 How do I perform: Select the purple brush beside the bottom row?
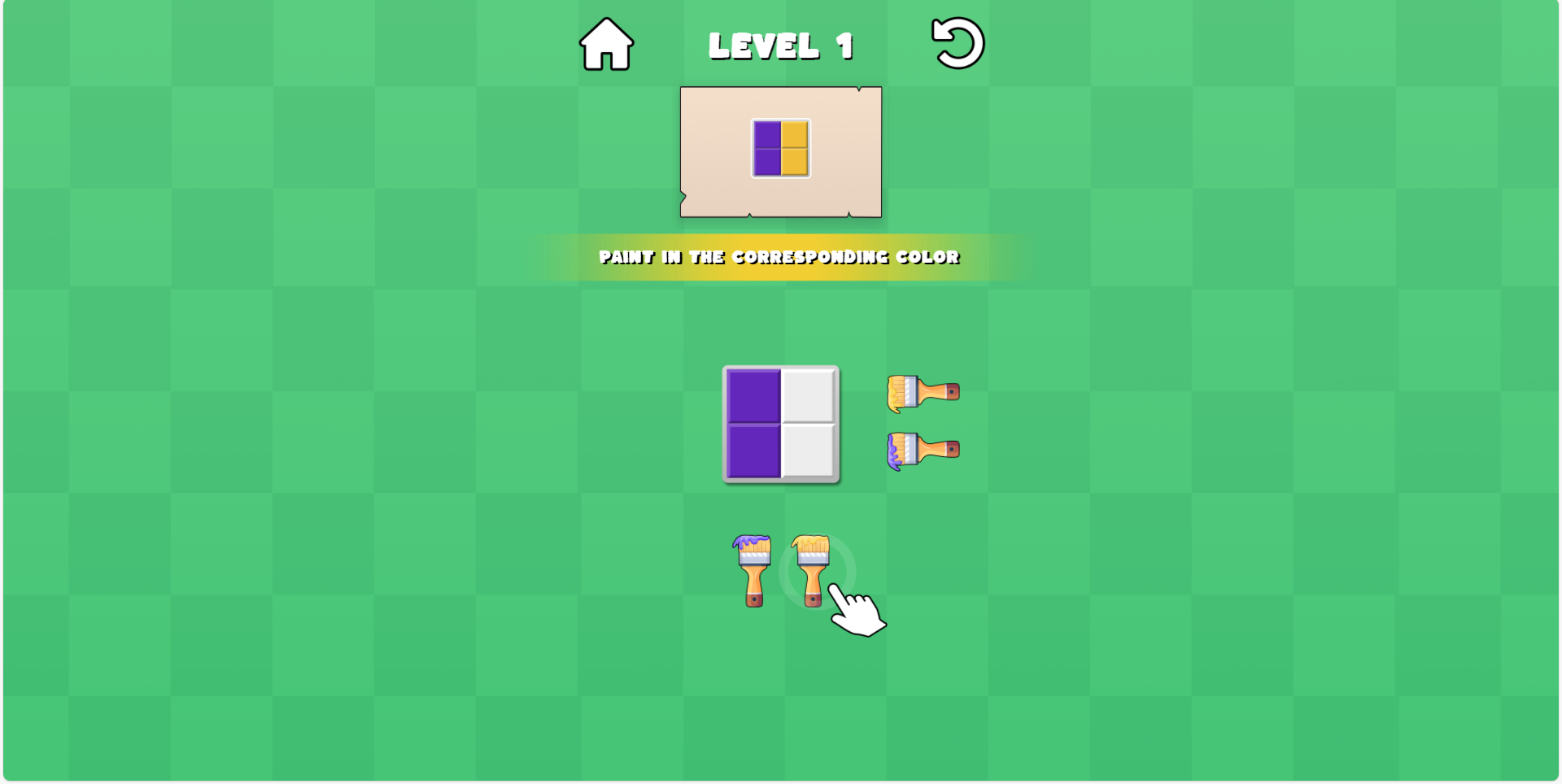coord(923,451)
